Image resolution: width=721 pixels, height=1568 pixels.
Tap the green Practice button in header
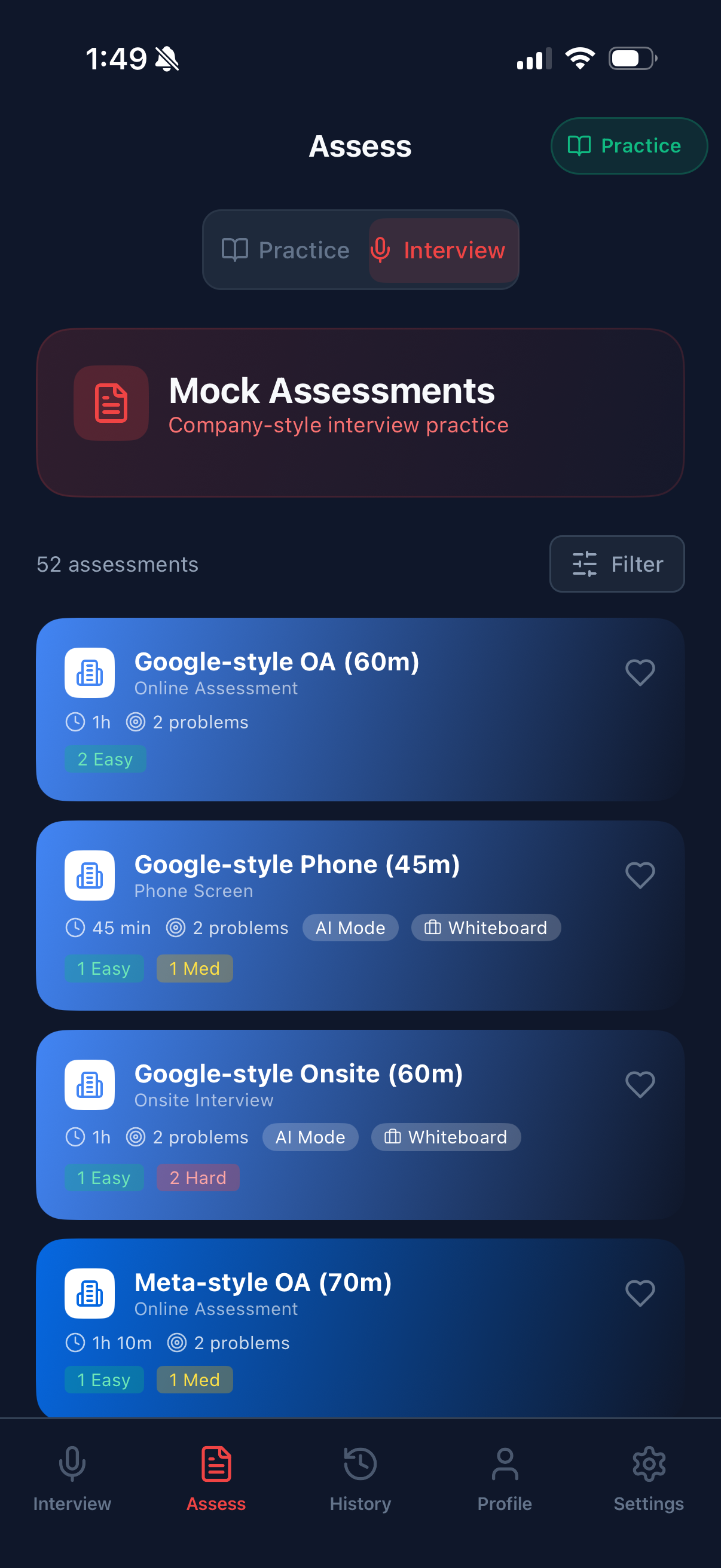(x=628, y=145)
